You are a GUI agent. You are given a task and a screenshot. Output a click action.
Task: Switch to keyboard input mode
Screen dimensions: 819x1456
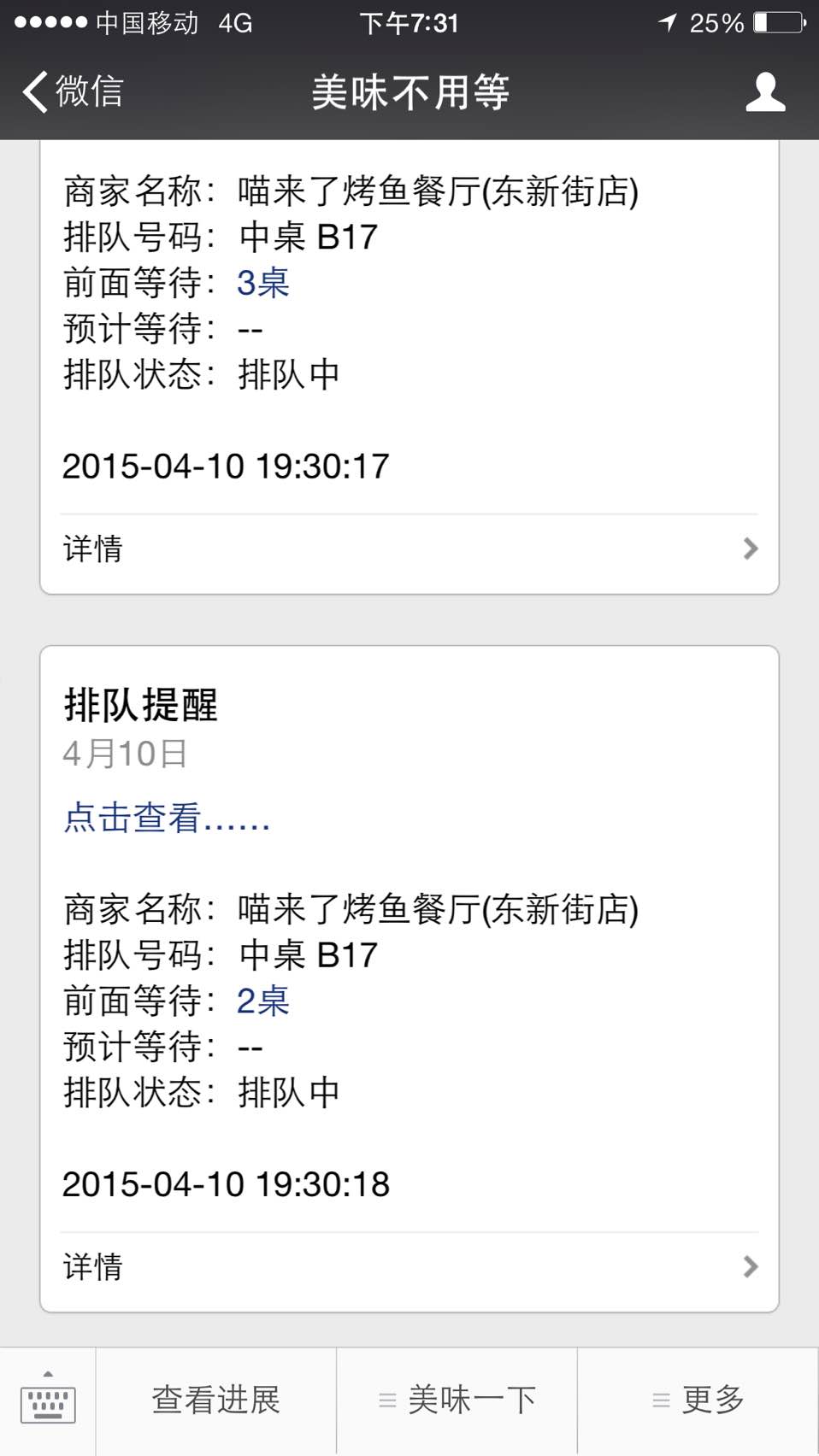48,1400
